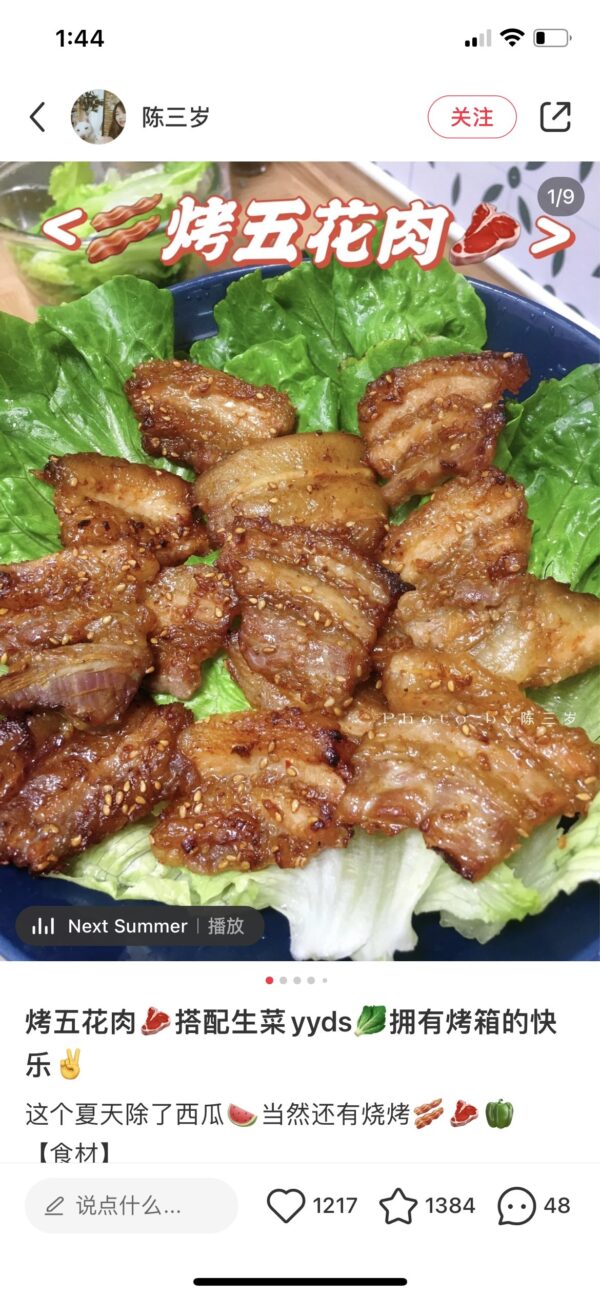Share this post
Image resolution: width=600 pixels, height=1298 pixels.
555,117
